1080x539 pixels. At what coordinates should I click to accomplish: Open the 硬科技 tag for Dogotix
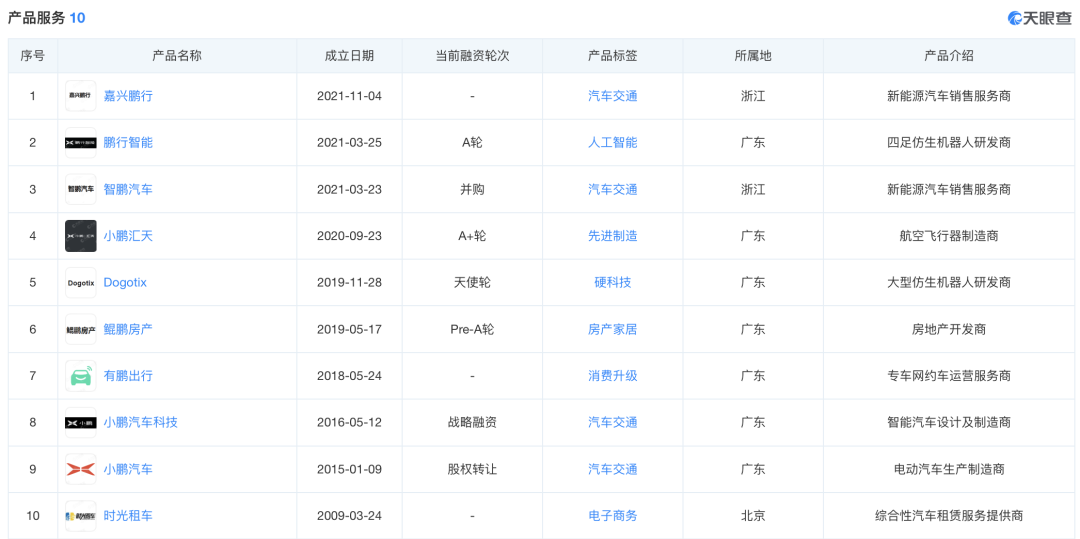(x=612, y=283)
